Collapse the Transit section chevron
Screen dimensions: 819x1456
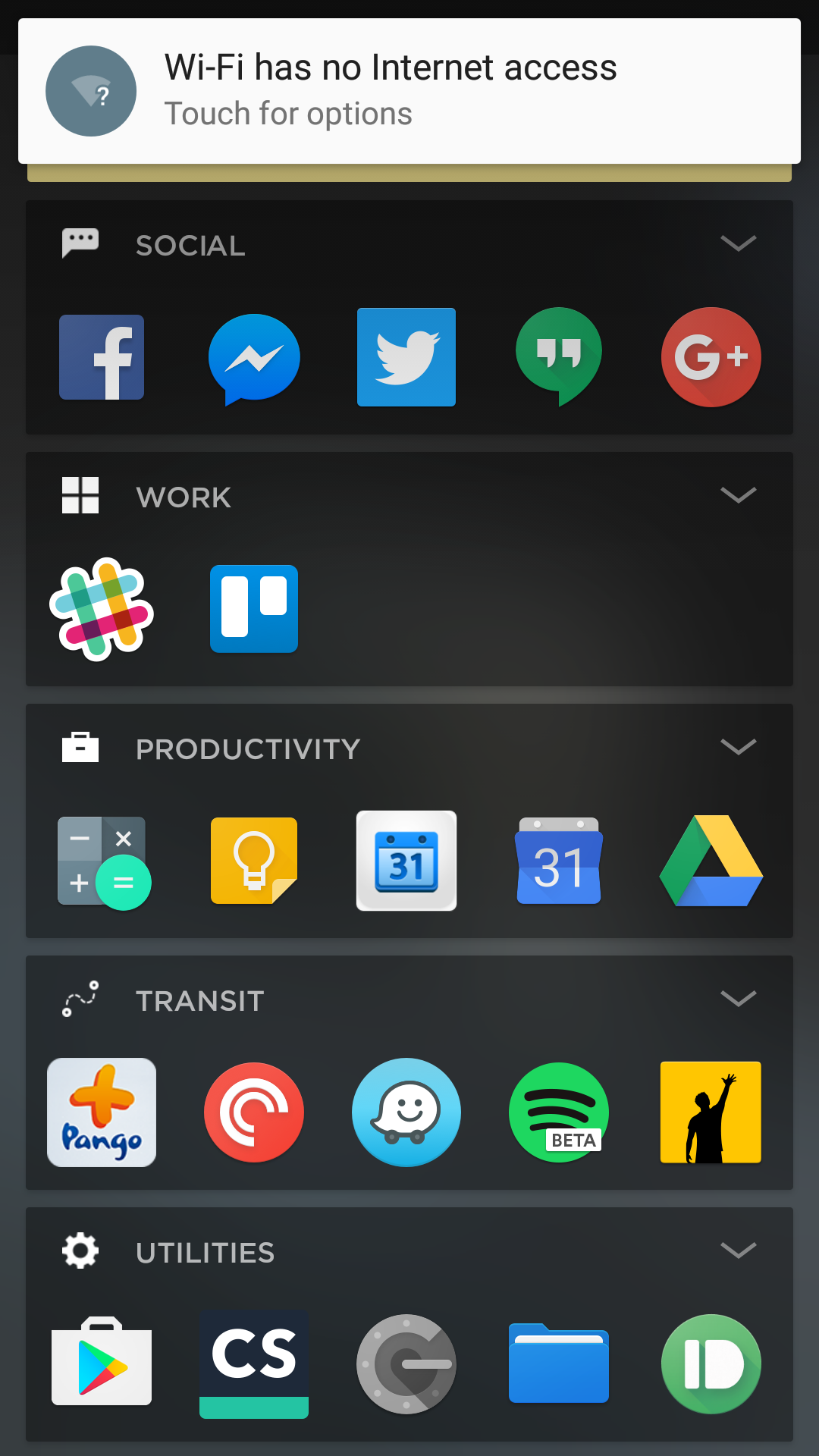(x=738, y=999)
